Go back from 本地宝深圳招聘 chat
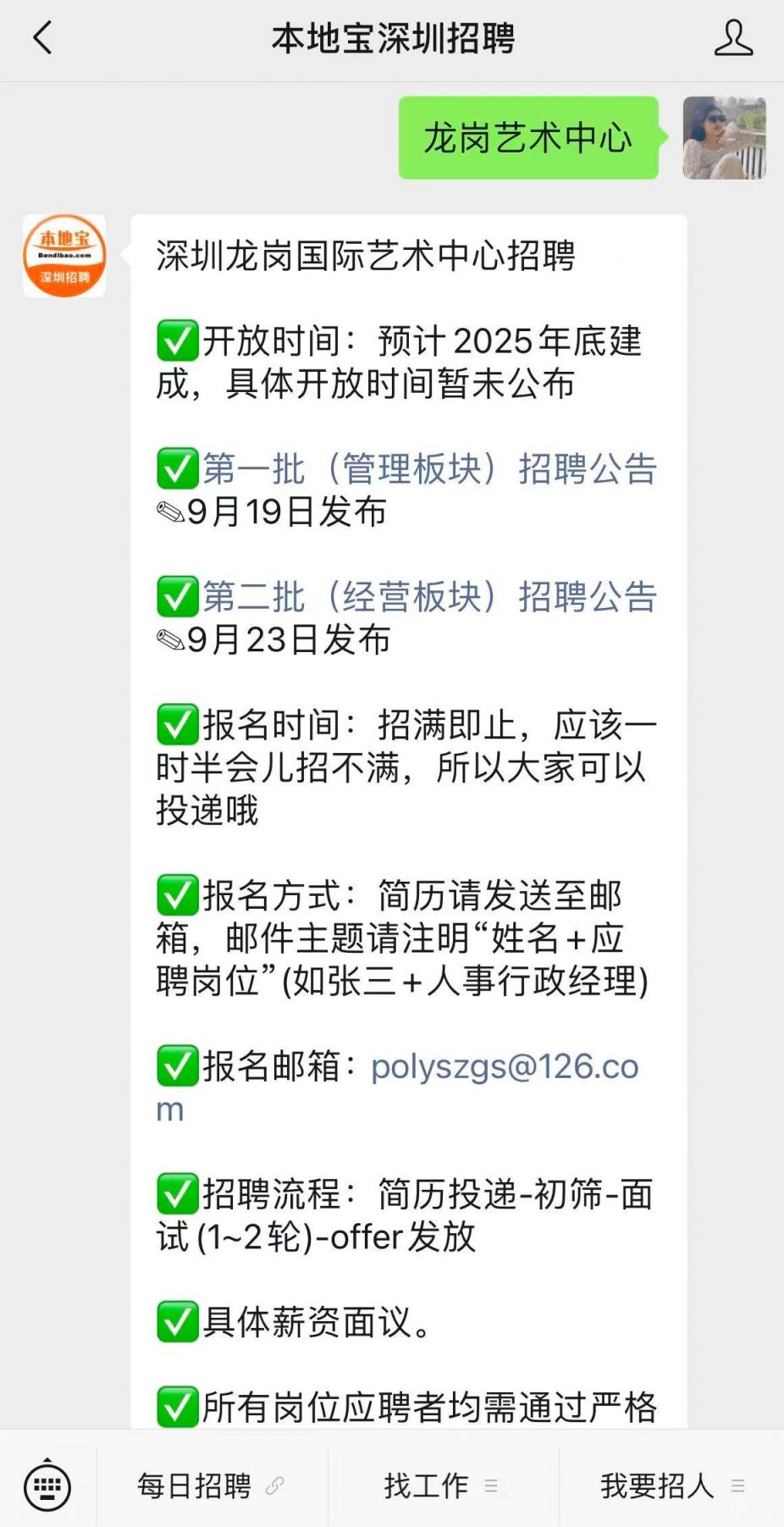Image resolution: width=784 pixels, height=1527 pixels. coord(42,38)
